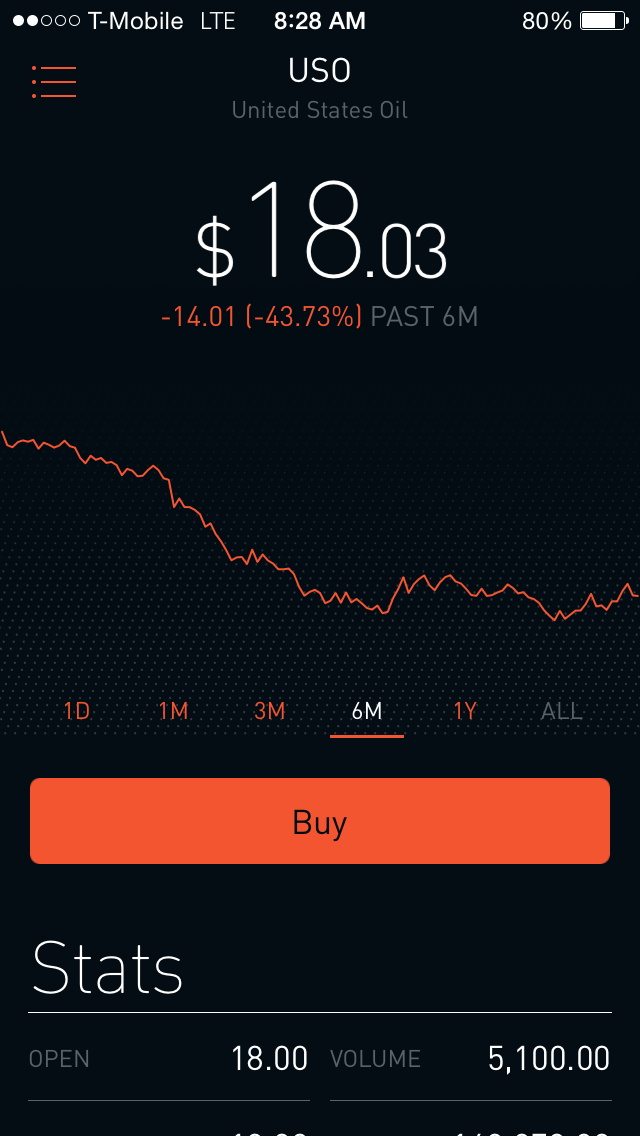Image resolution: width=640 pixels, height=1136 pixels.
Task: Select the 1M time range
Action: [x=174, y=711]
